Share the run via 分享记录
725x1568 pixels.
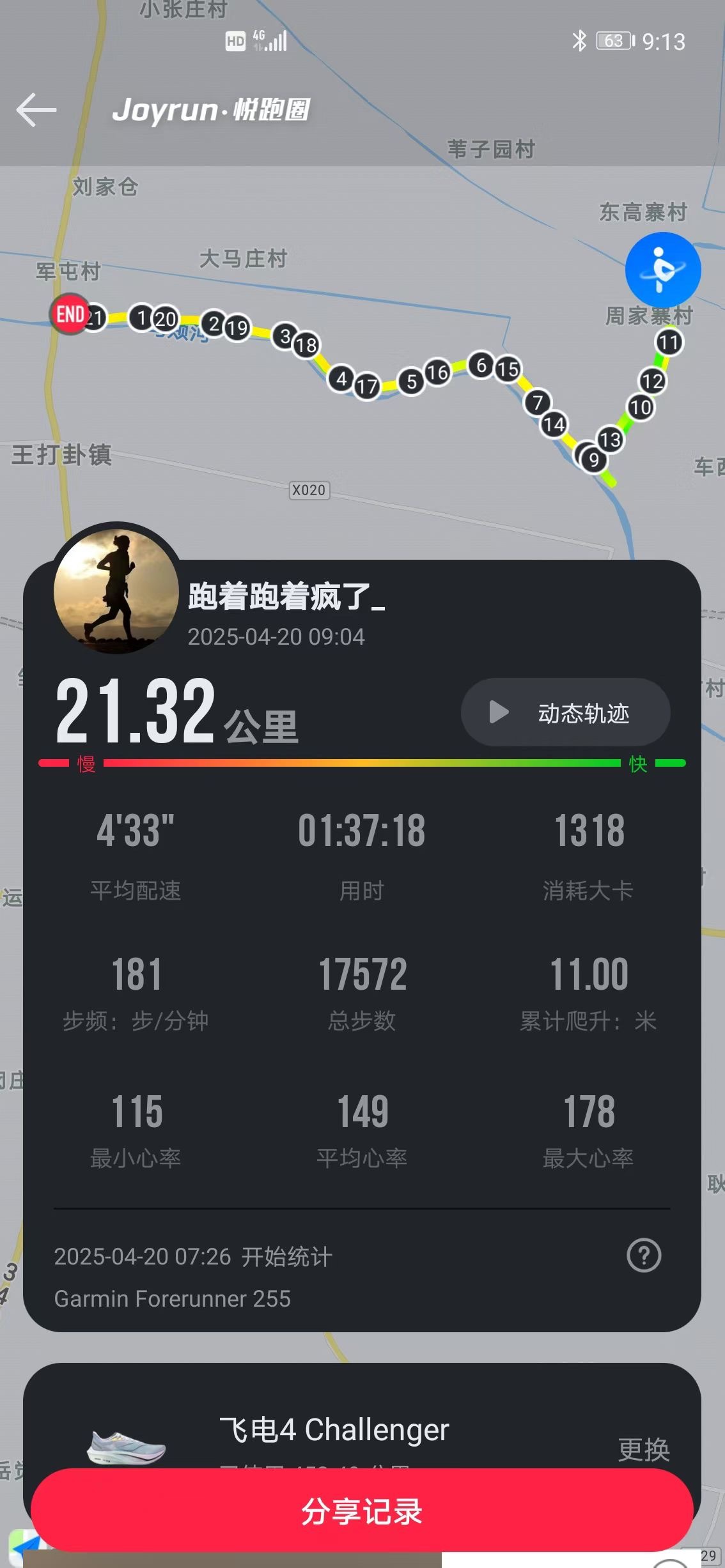362,1510
